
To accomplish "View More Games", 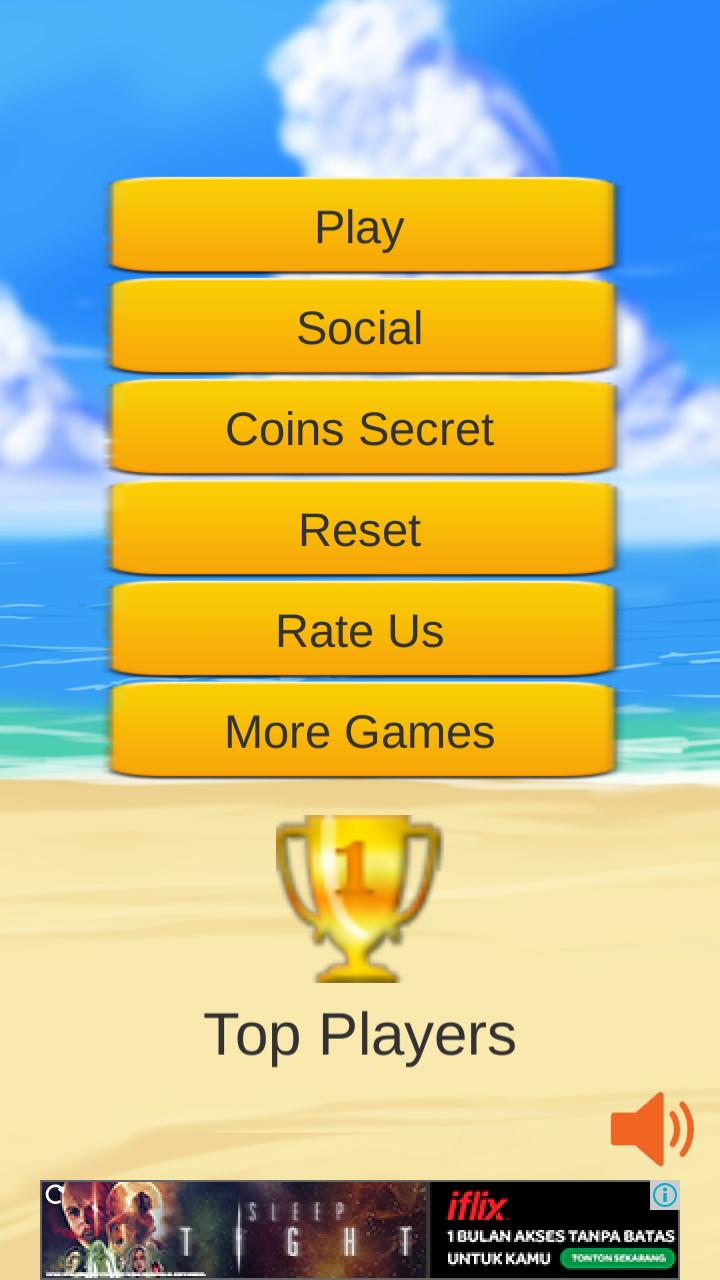I will pos(360,731).
